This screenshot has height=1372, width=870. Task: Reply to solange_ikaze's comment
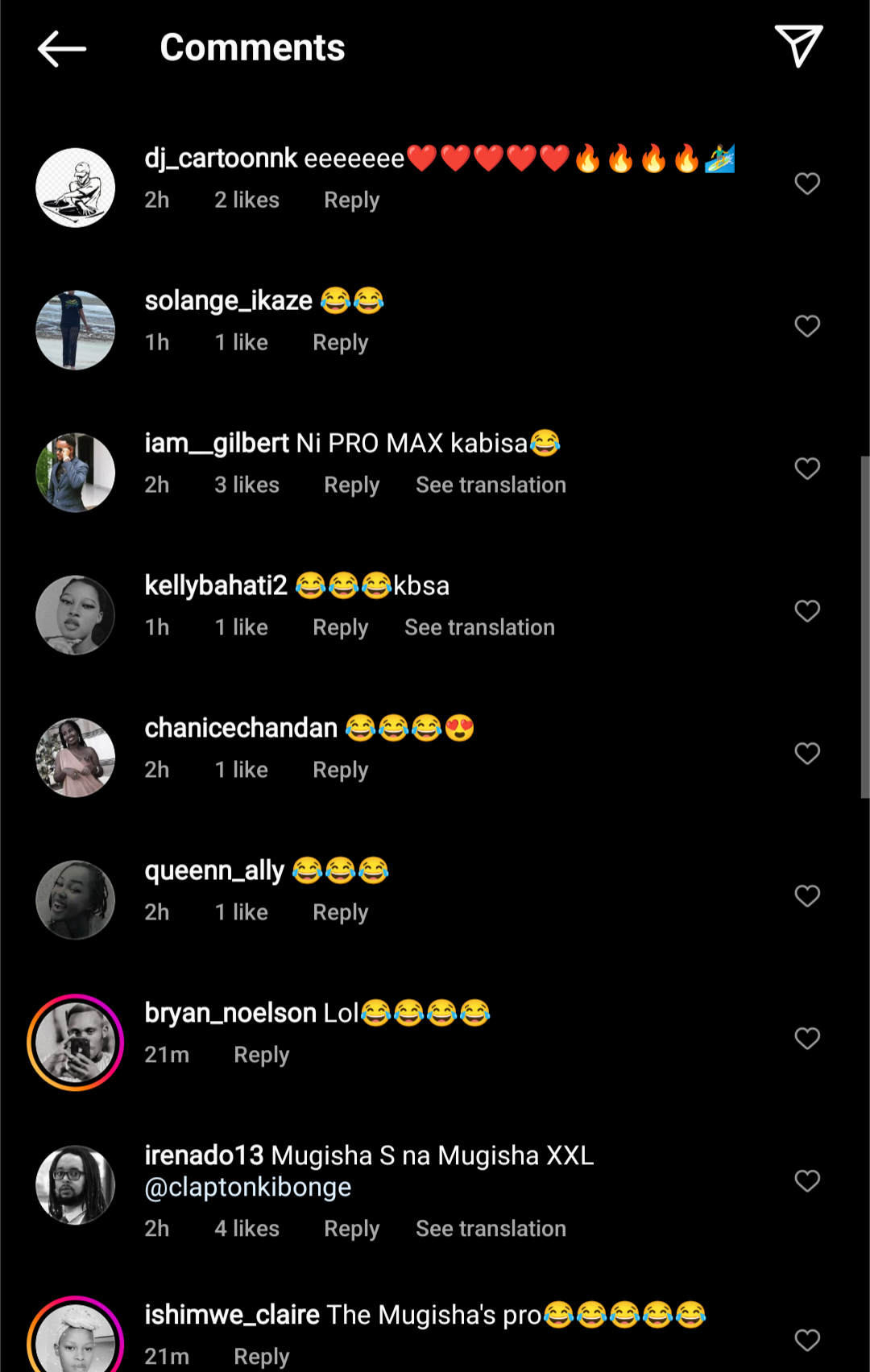(x=340, y=342)
